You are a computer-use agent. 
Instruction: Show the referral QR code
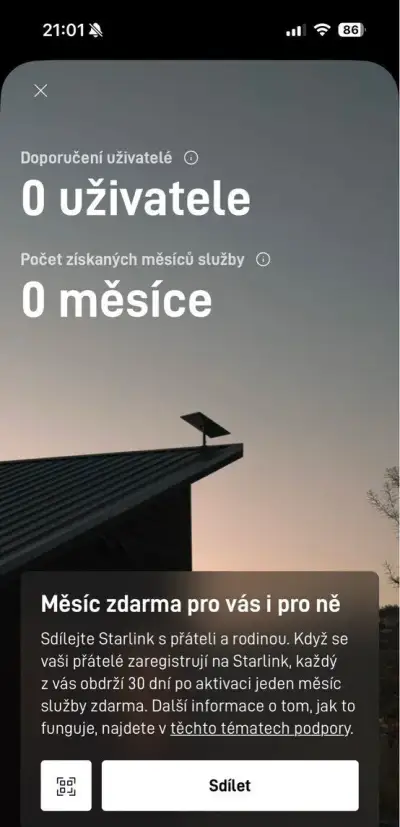point(66,785)
